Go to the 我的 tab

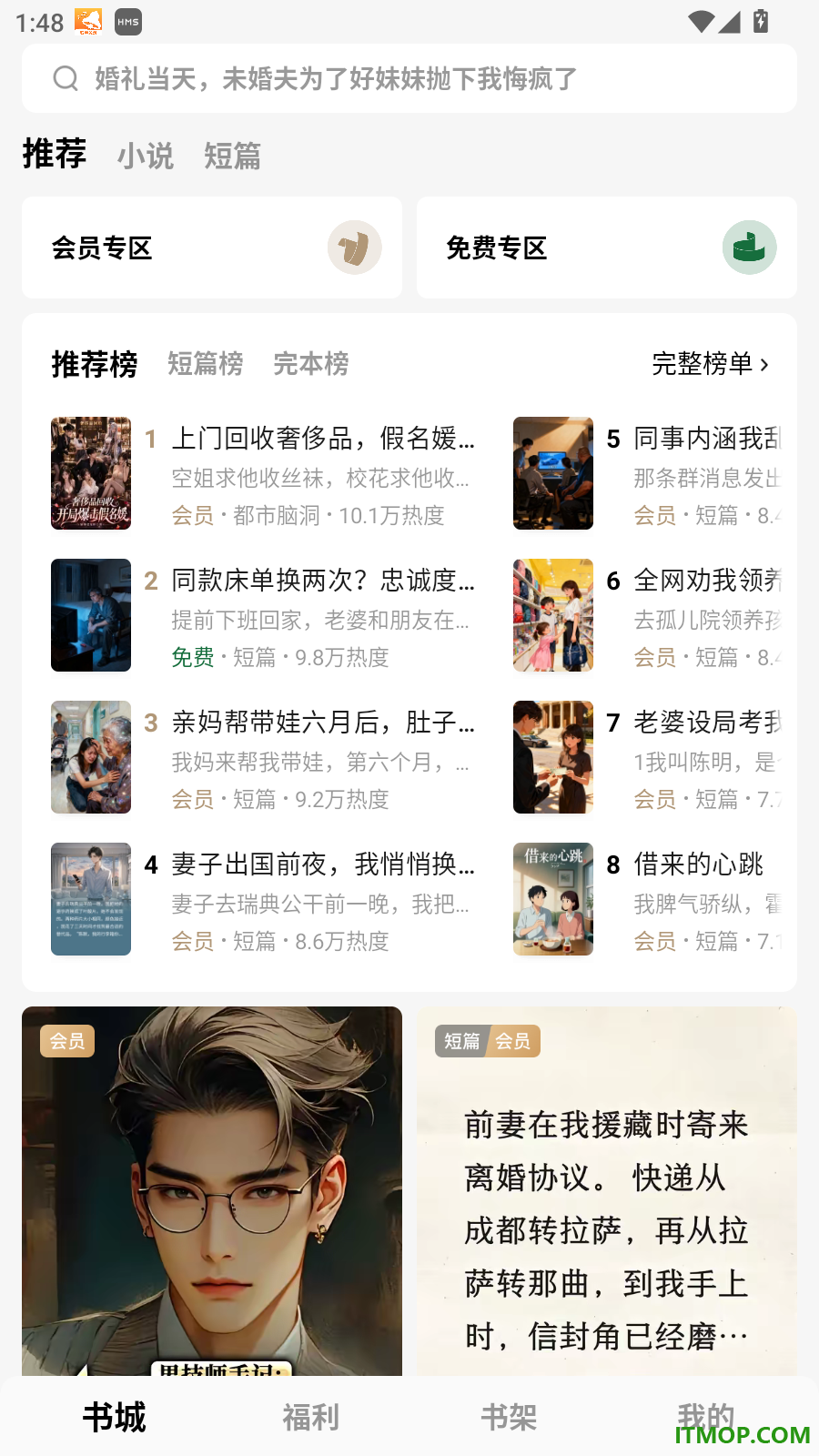coord(705,1417)
